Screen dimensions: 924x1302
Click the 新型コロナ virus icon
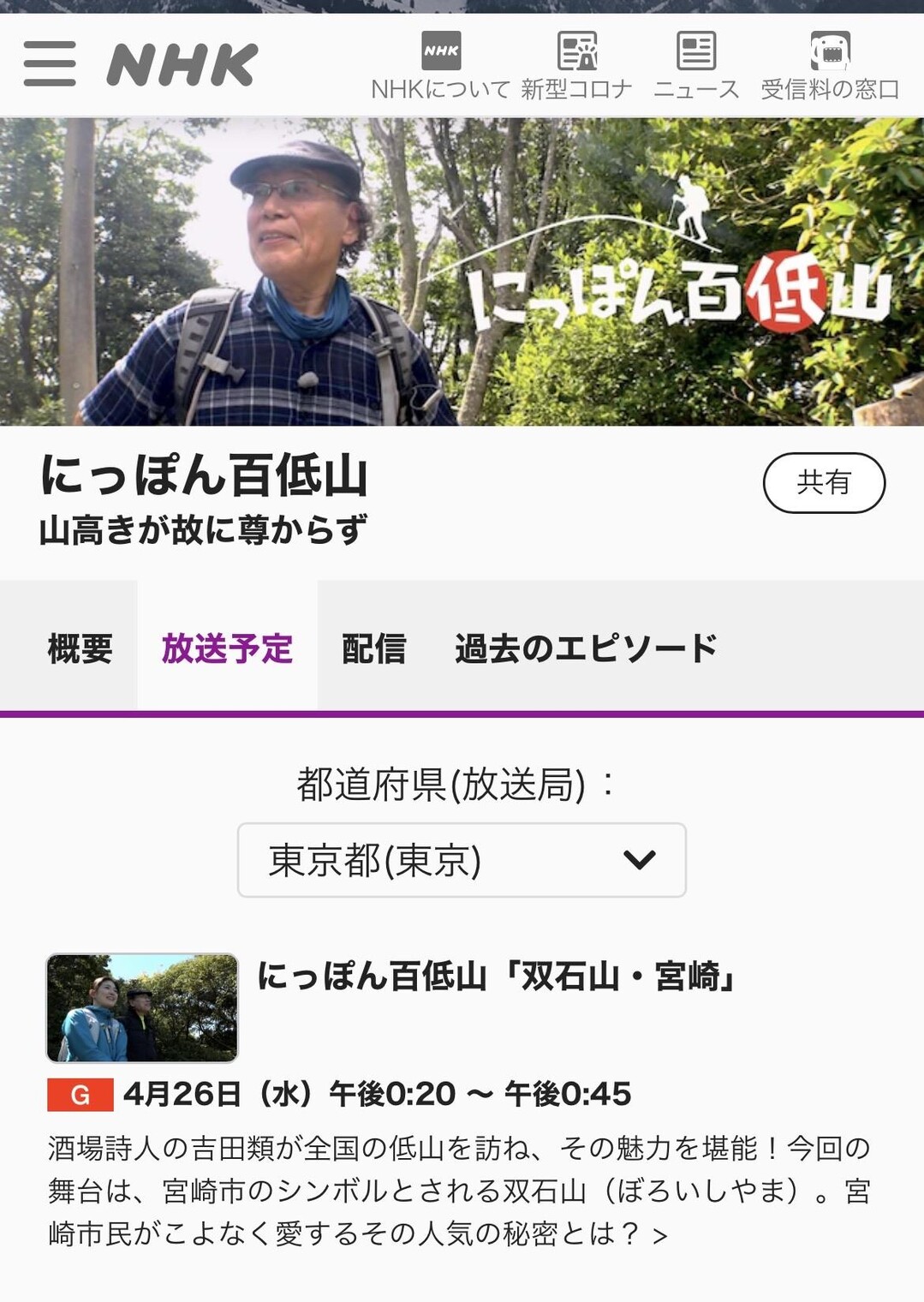coord(577,51)
